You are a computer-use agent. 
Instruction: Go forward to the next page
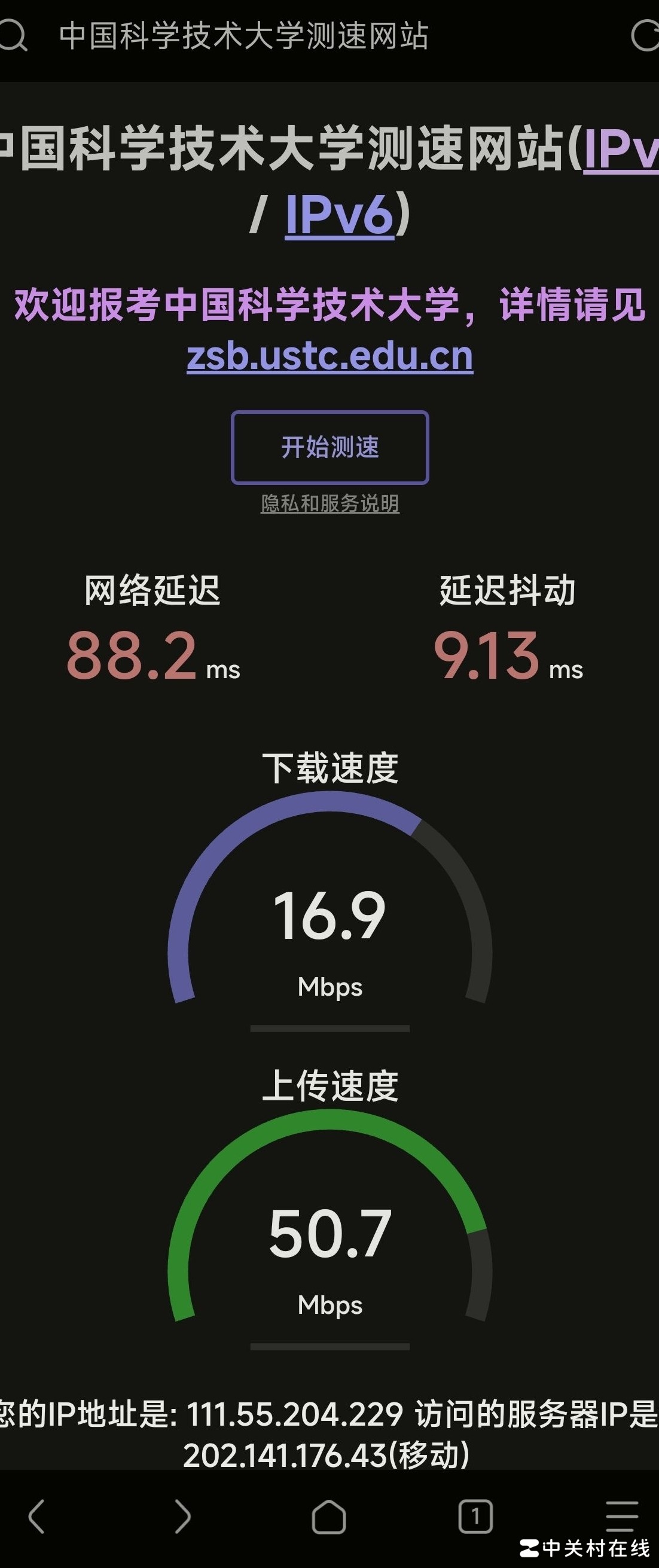click(x=182, y=1515)
